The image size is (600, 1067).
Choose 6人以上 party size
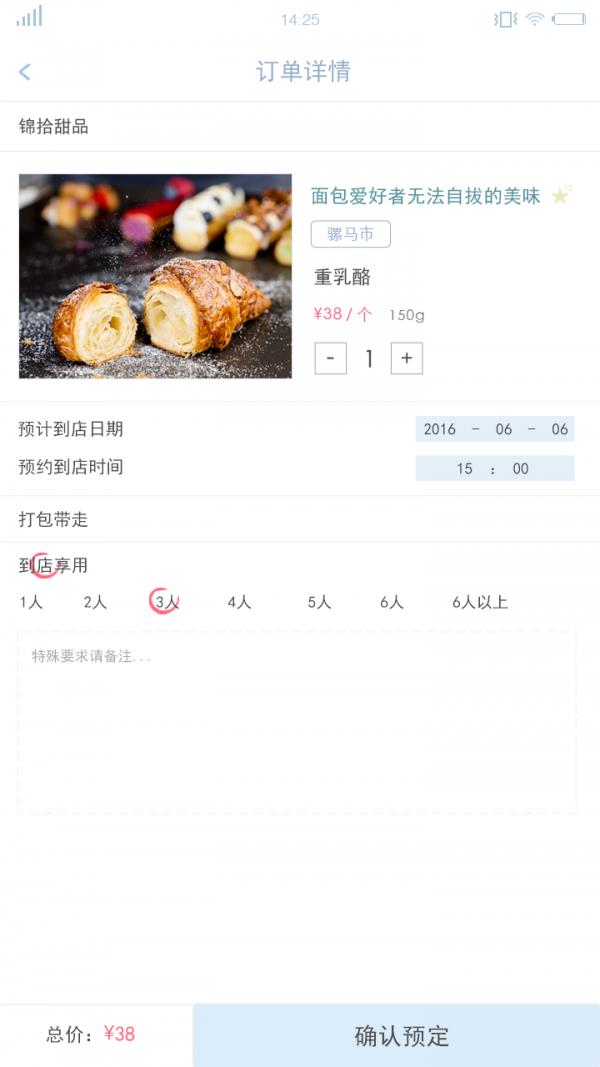pyautogui.click(x=480, y=602)
